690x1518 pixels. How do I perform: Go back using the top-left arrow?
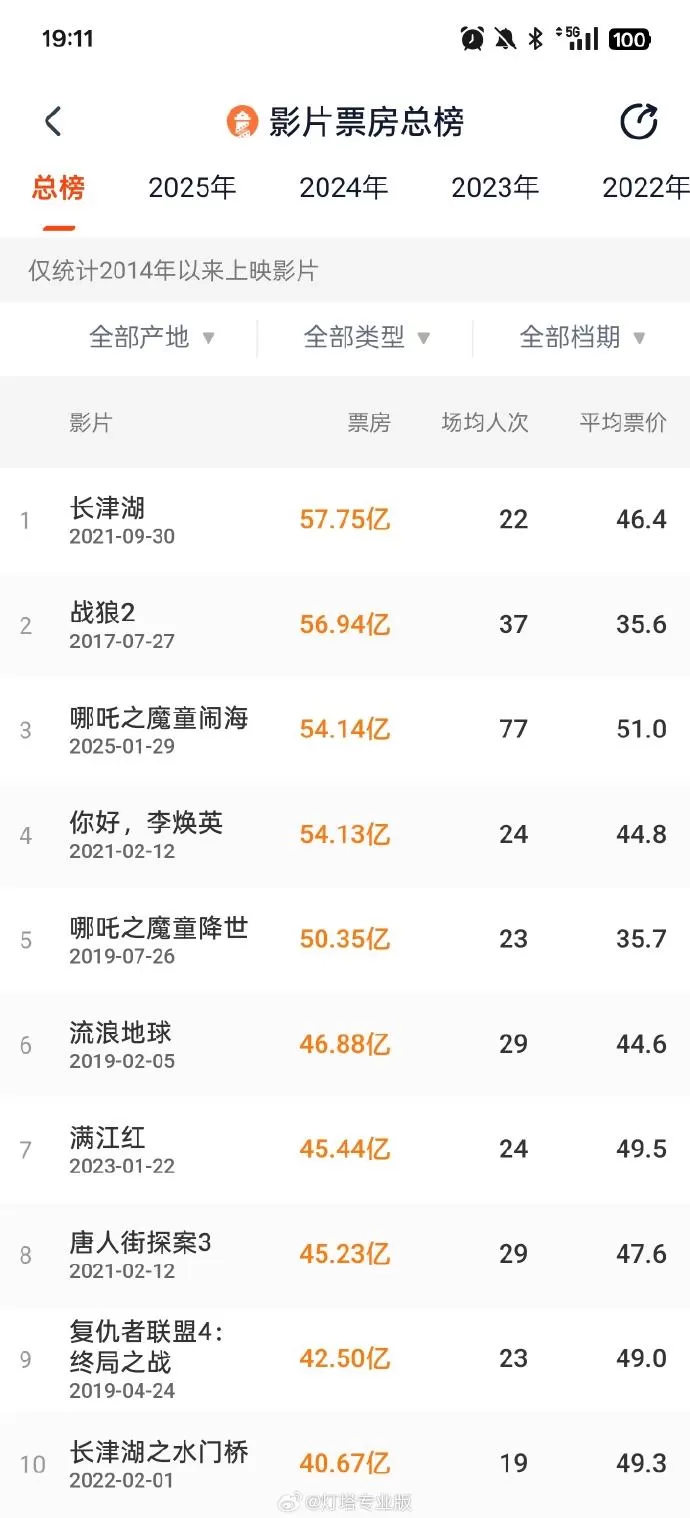[x=53, y=122]
